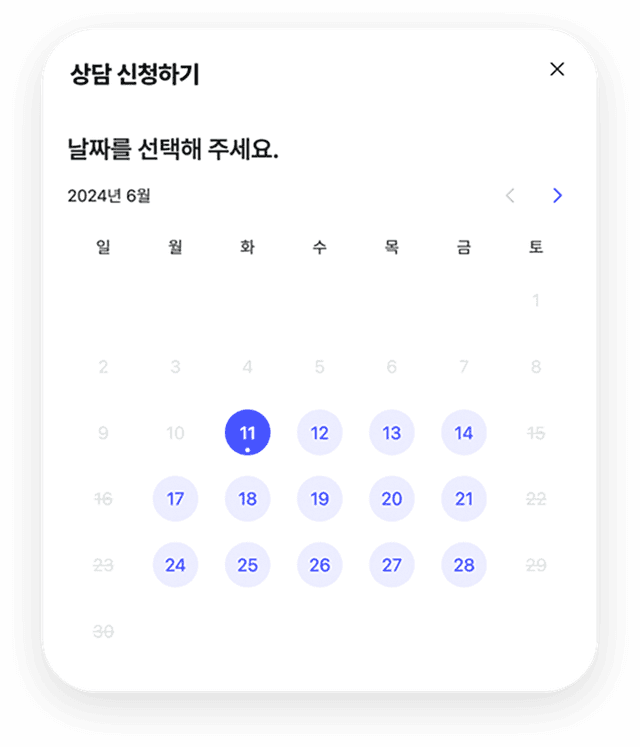Choose Monday the 24th

click(x=175, y=565)
